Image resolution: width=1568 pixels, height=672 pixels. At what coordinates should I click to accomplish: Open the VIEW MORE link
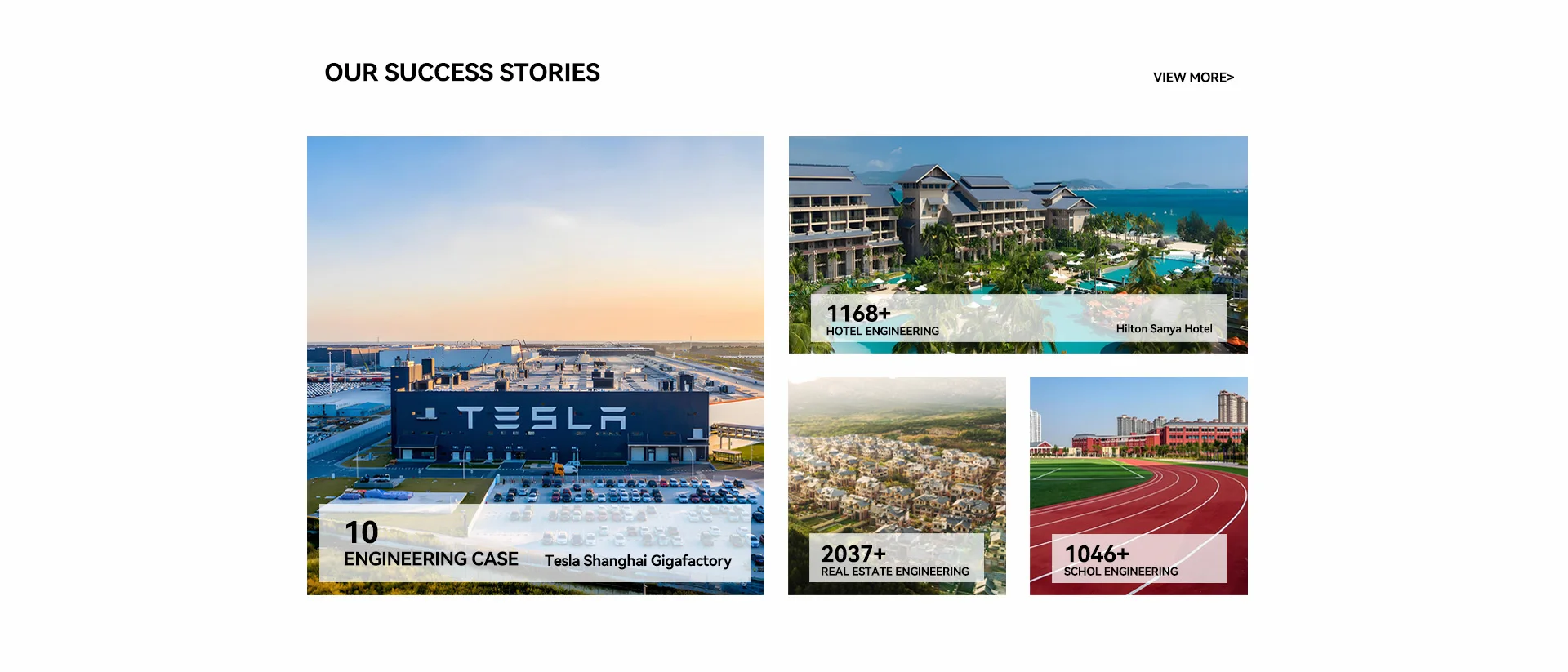[x=1193, y=78]
